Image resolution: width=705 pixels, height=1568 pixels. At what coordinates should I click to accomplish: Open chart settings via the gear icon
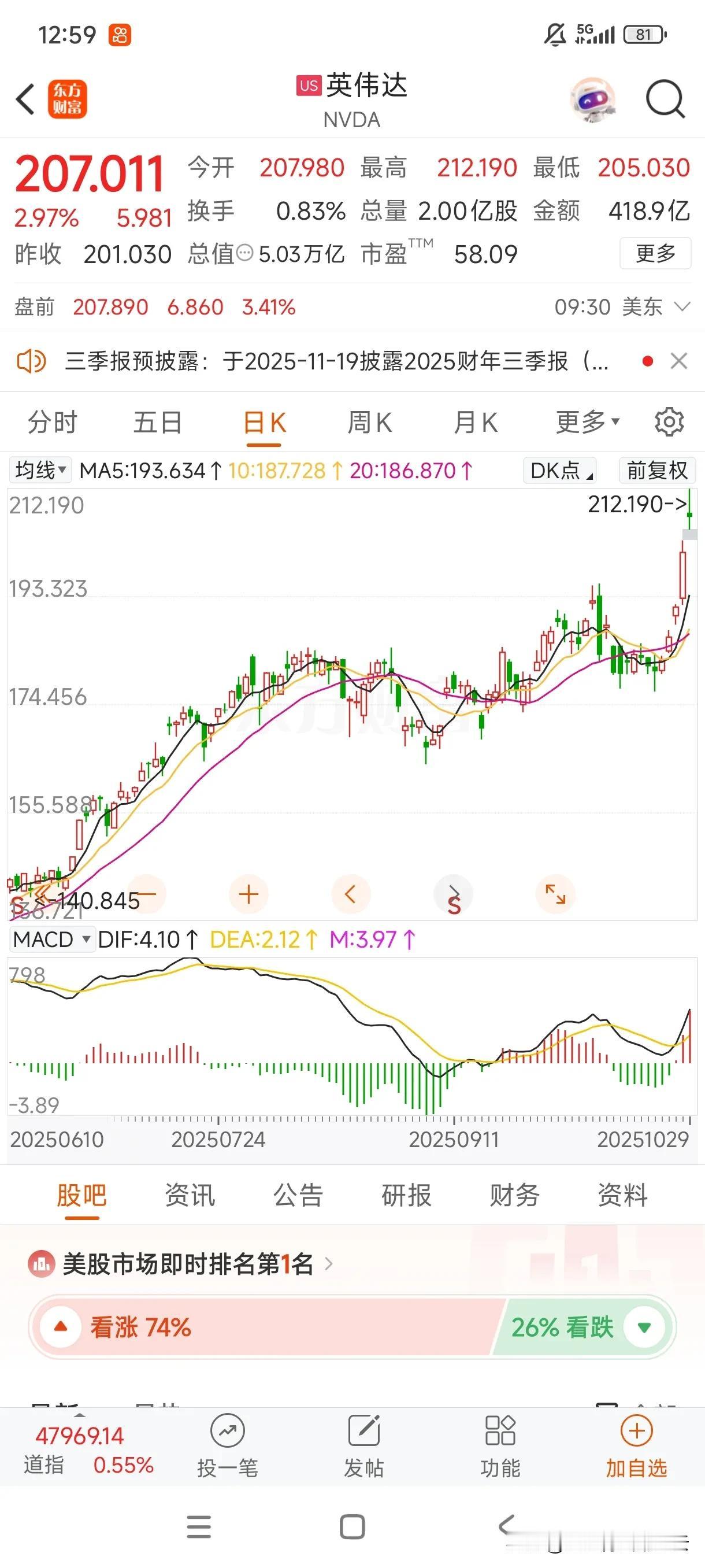click(x=669, y=420)
